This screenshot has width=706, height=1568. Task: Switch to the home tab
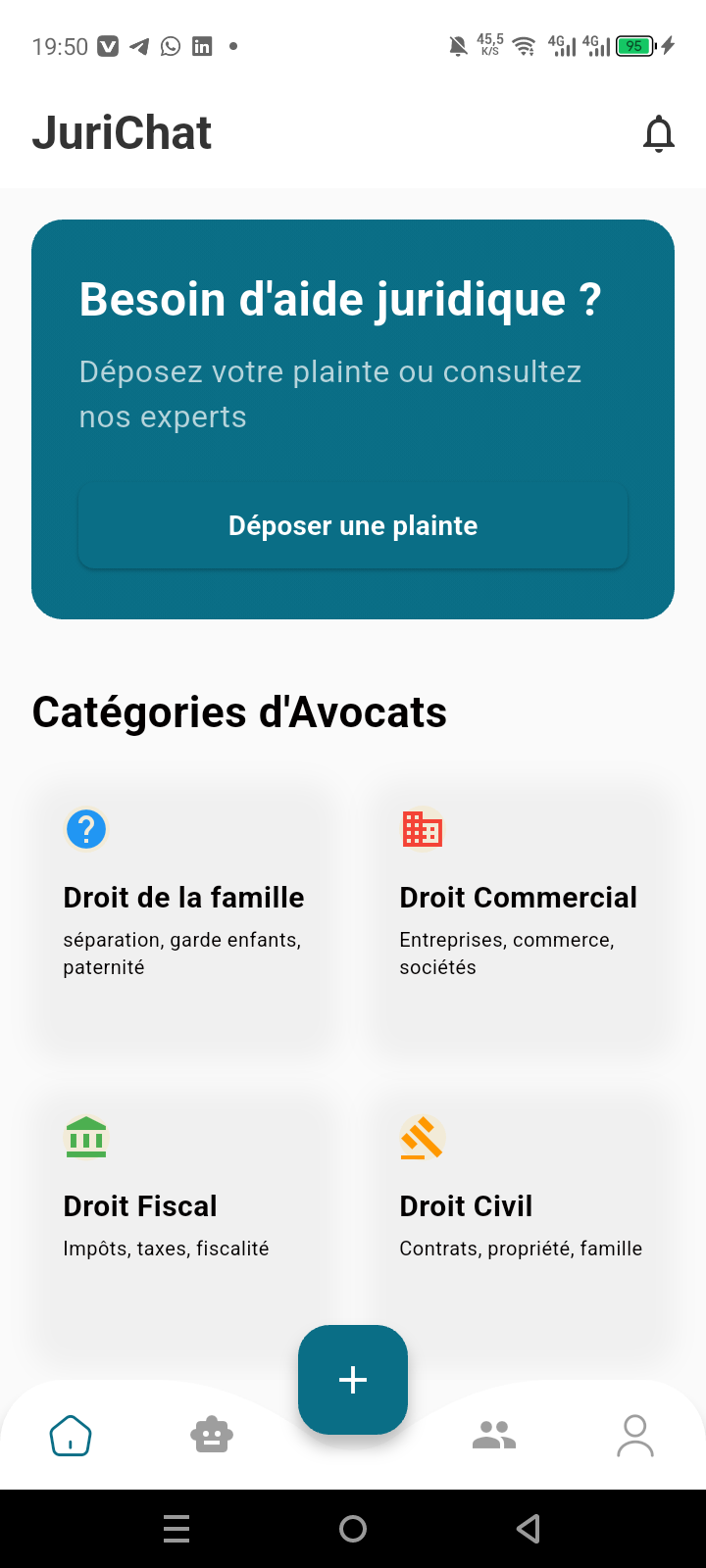(x=71, y=1437)
